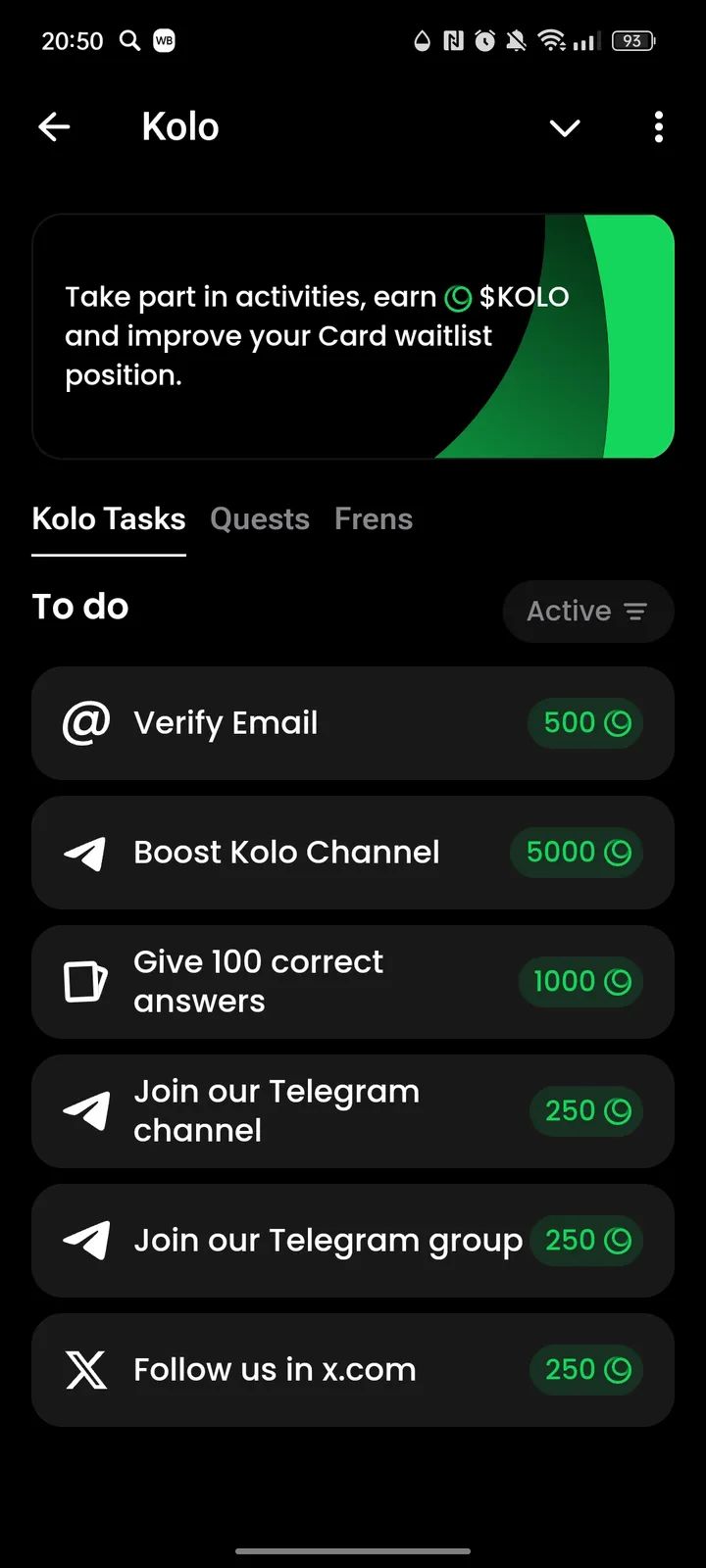
Task: Open the three-dot options menu
Action: tap(658, 127)
